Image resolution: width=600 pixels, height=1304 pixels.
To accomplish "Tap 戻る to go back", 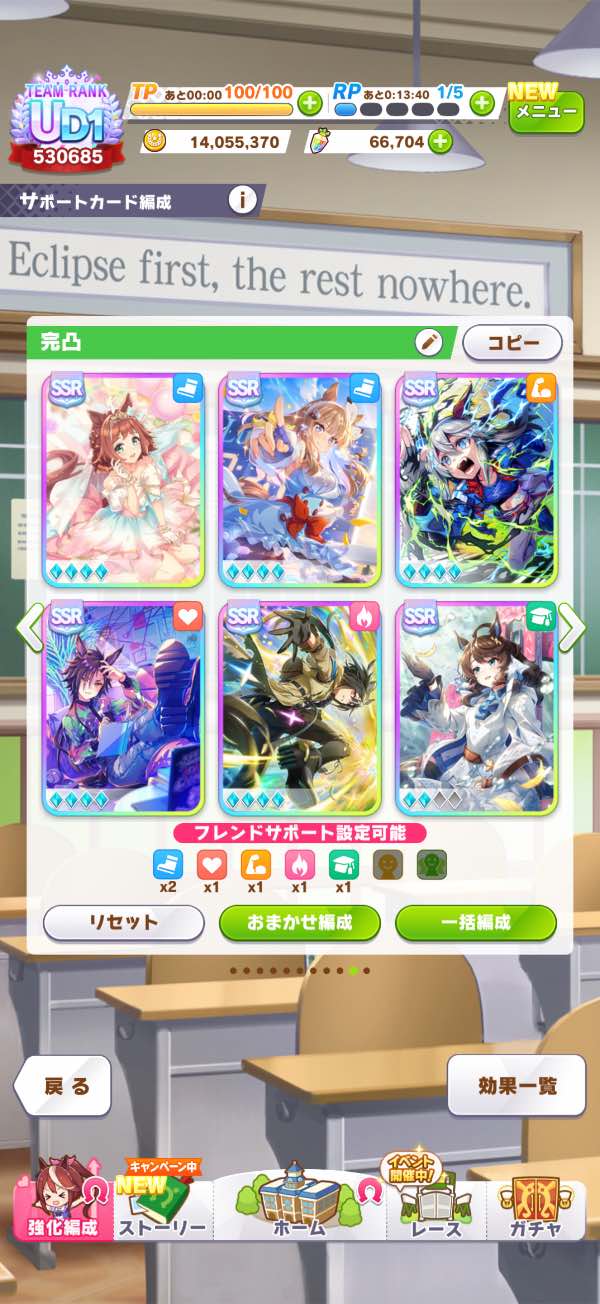I will pyautogui.click(x=63, y=1086).
